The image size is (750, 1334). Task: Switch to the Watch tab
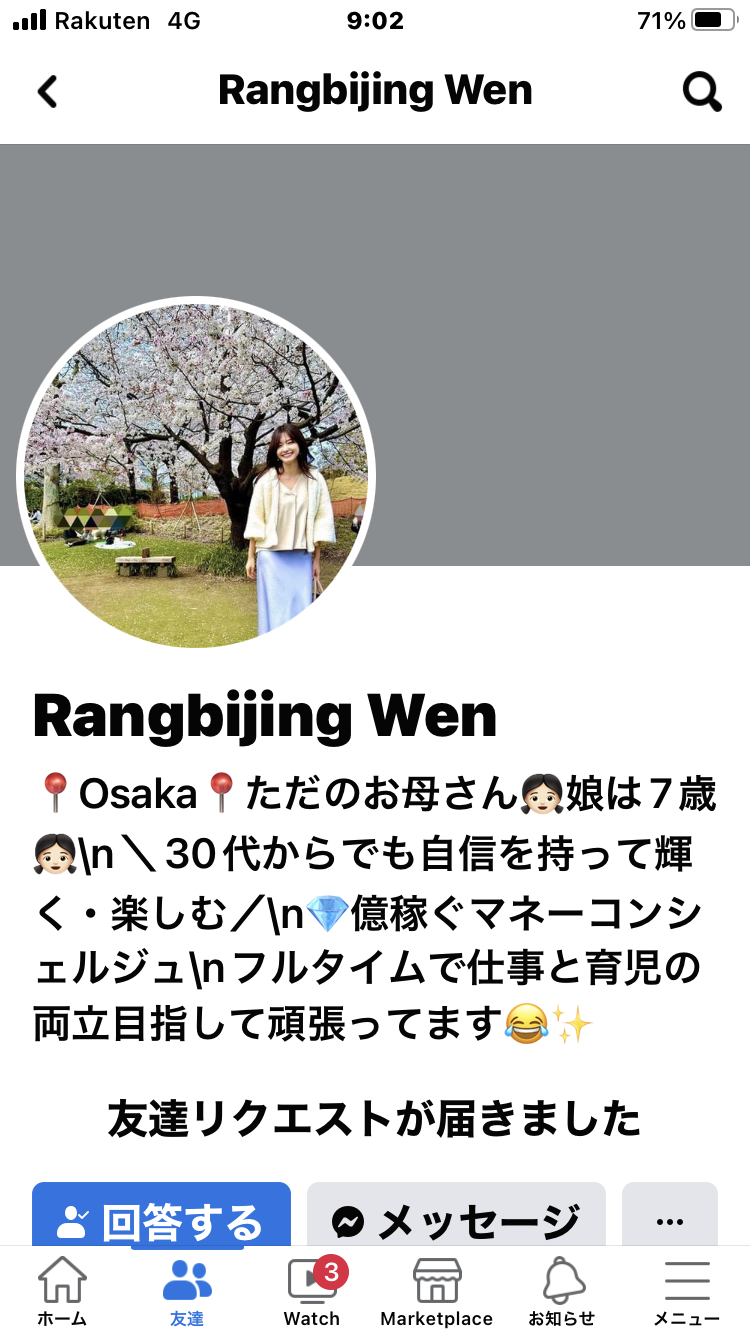pyautogui.click(x=312, y=1292)
